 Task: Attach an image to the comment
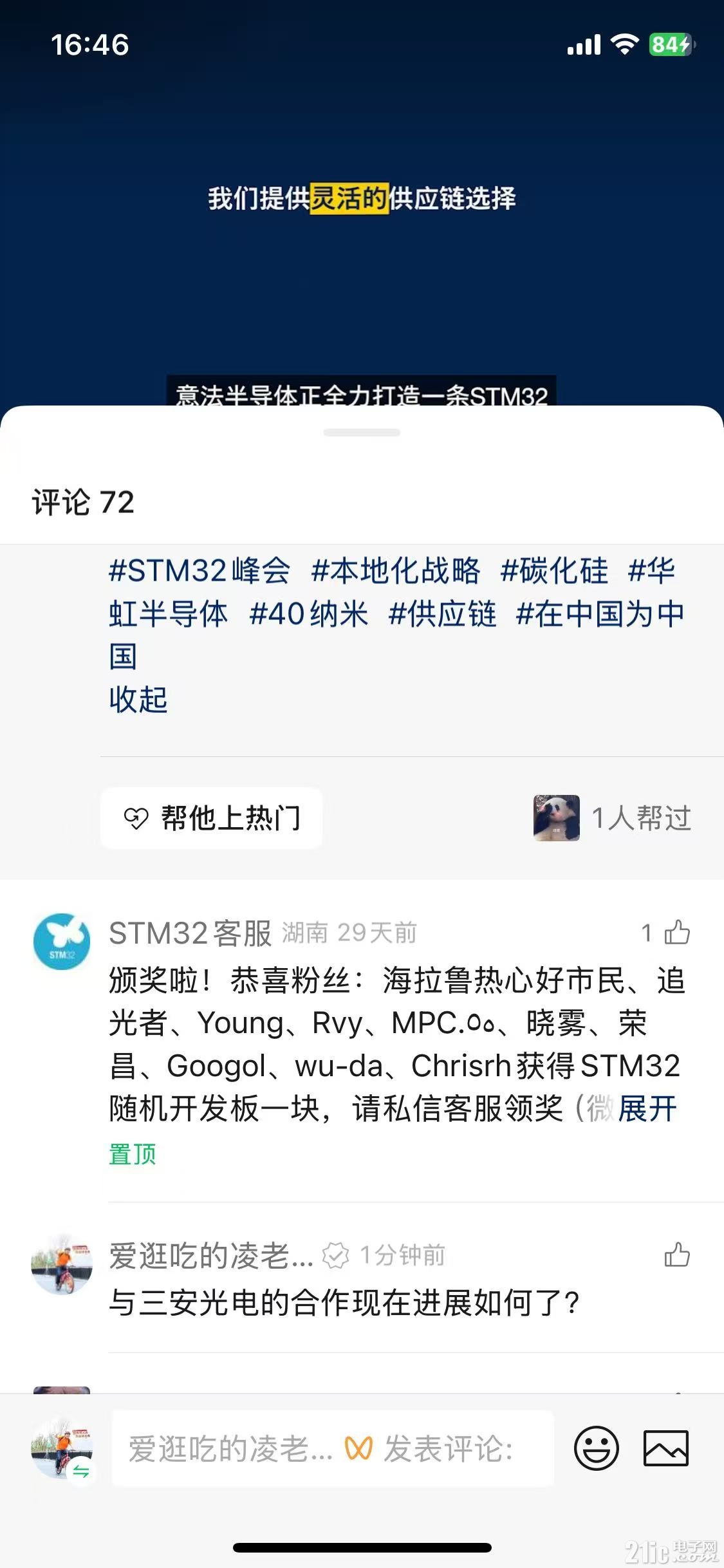[x=666, y=1448]
